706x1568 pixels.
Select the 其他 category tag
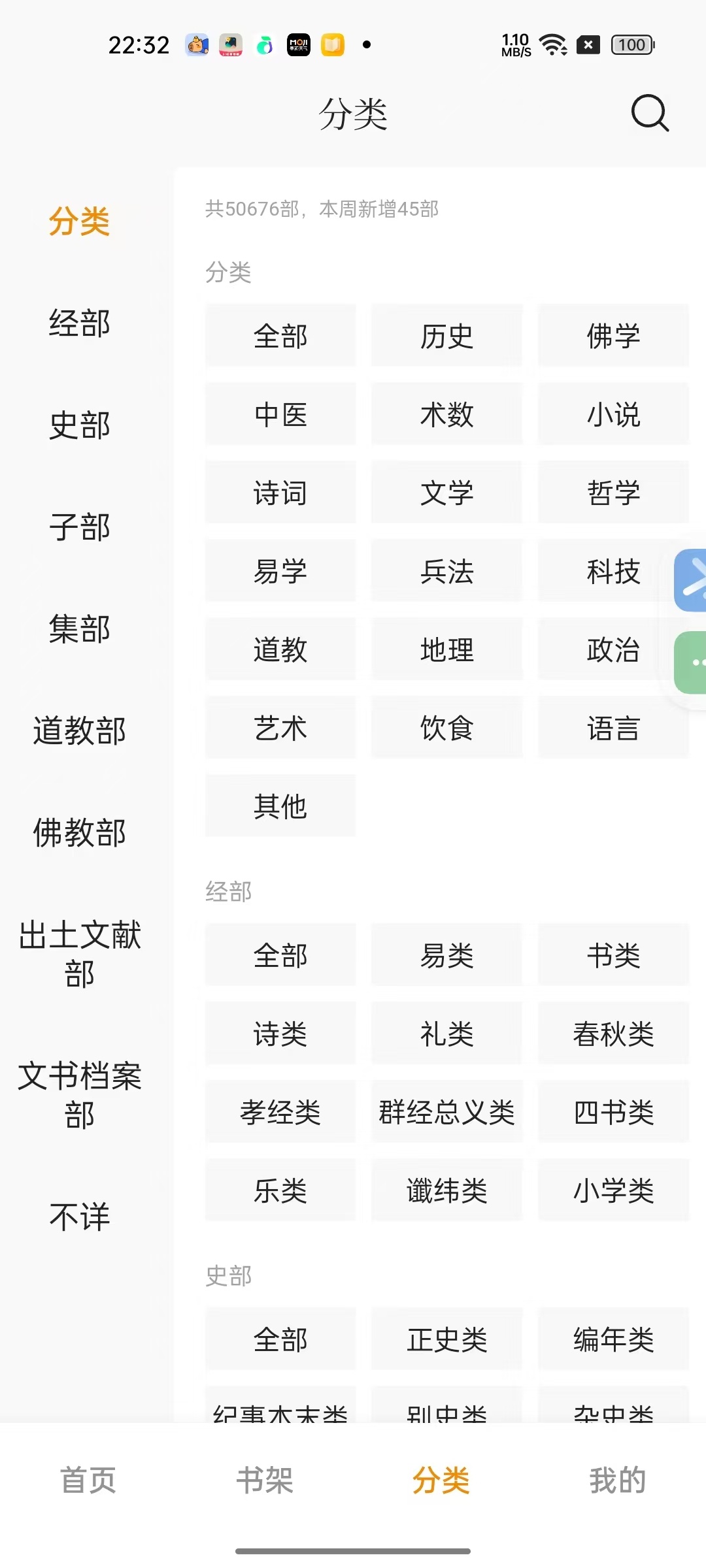click(x=280, y=806)
